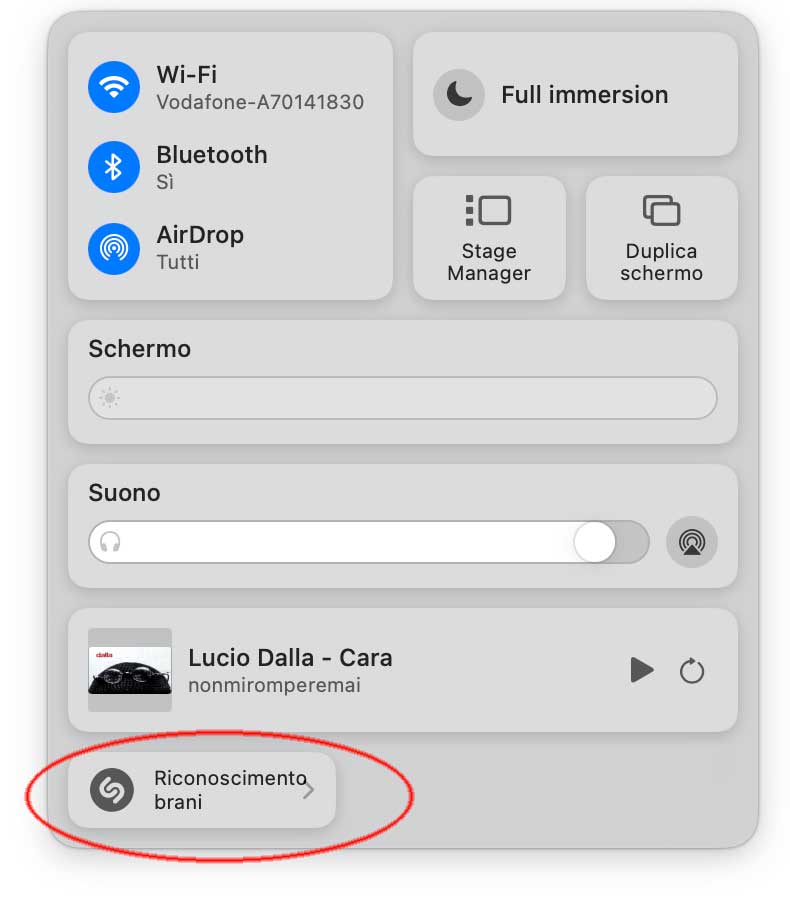The image size is (790, 904).
Task: Open Duplica schermo options
Action: pos(661,237)
